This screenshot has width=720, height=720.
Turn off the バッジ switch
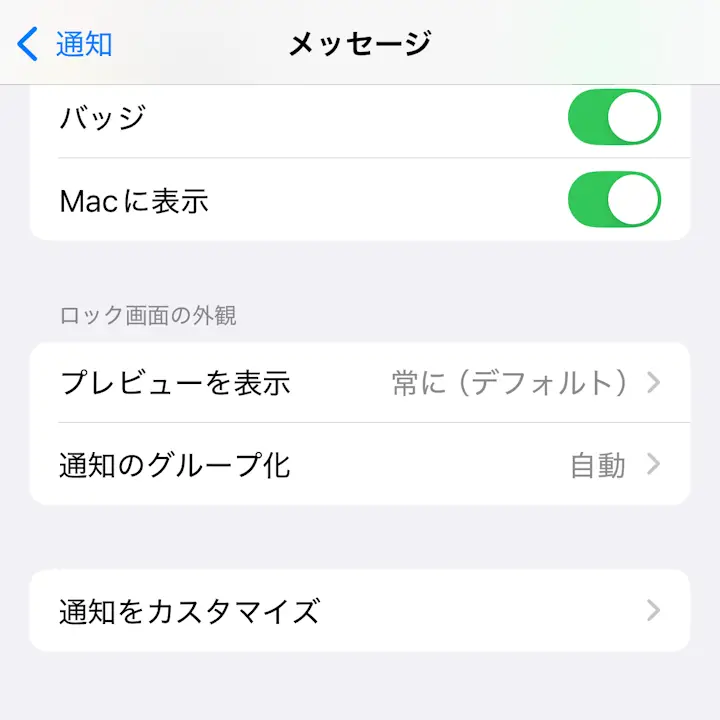pyautogui.click(x=613, y=118)
